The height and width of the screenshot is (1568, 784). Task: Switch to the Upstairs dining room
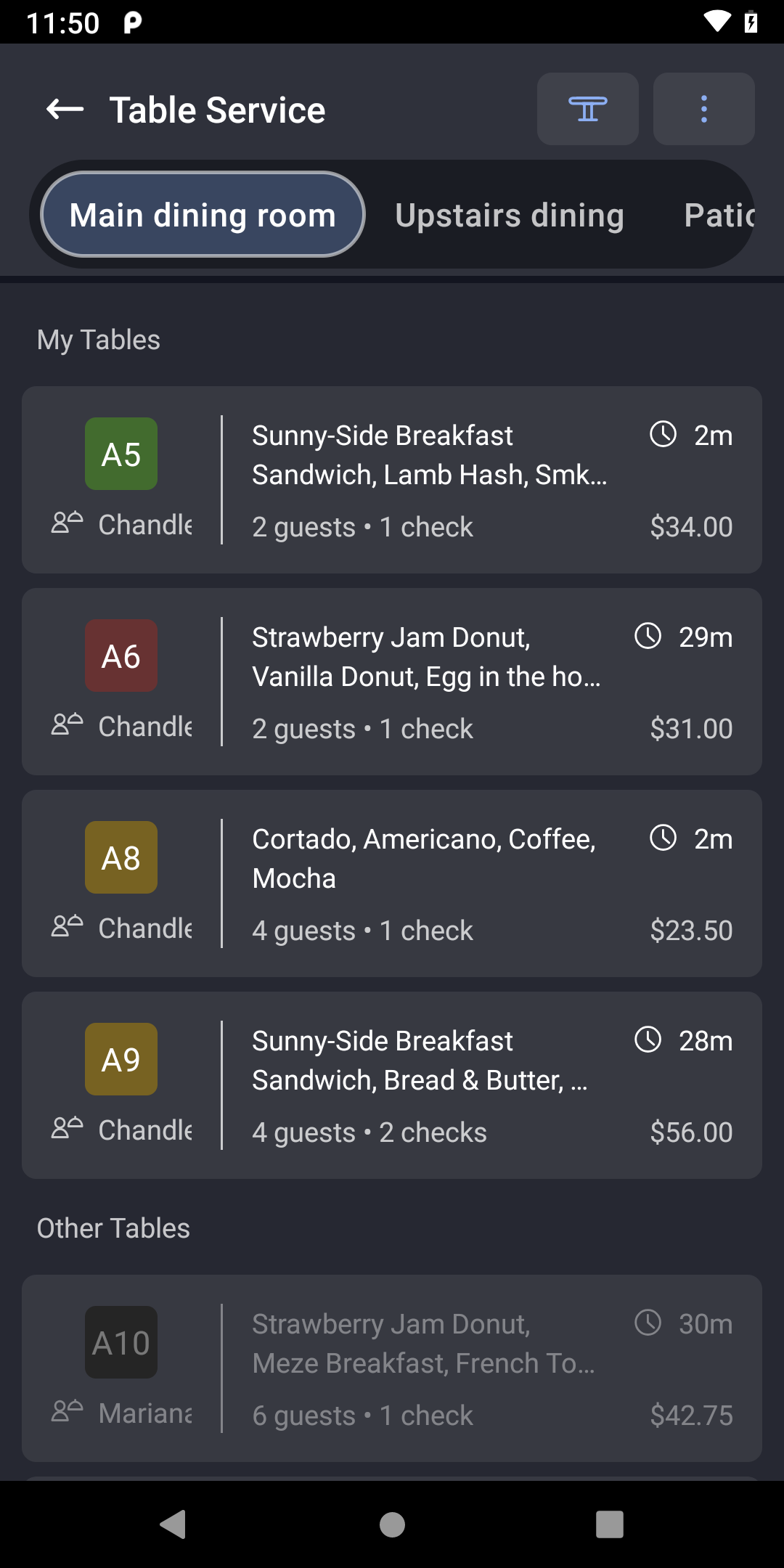click(509, 214)
